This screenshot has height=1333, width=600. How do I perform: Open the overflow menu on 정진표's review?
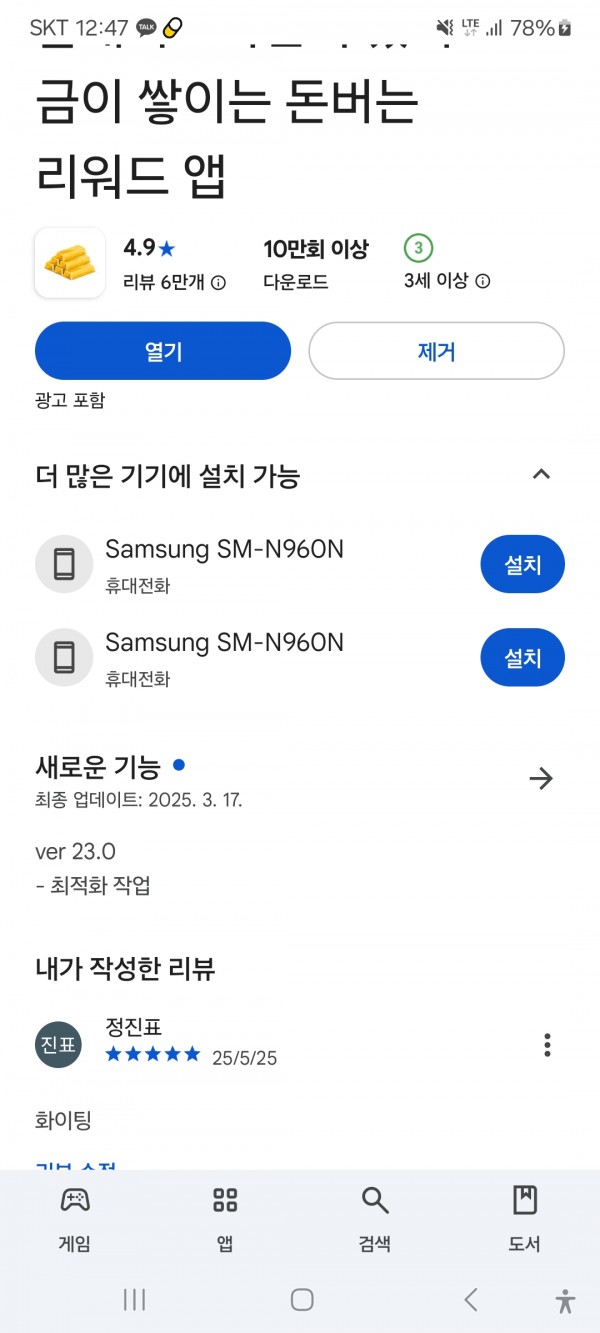(x=547, y=1045)
